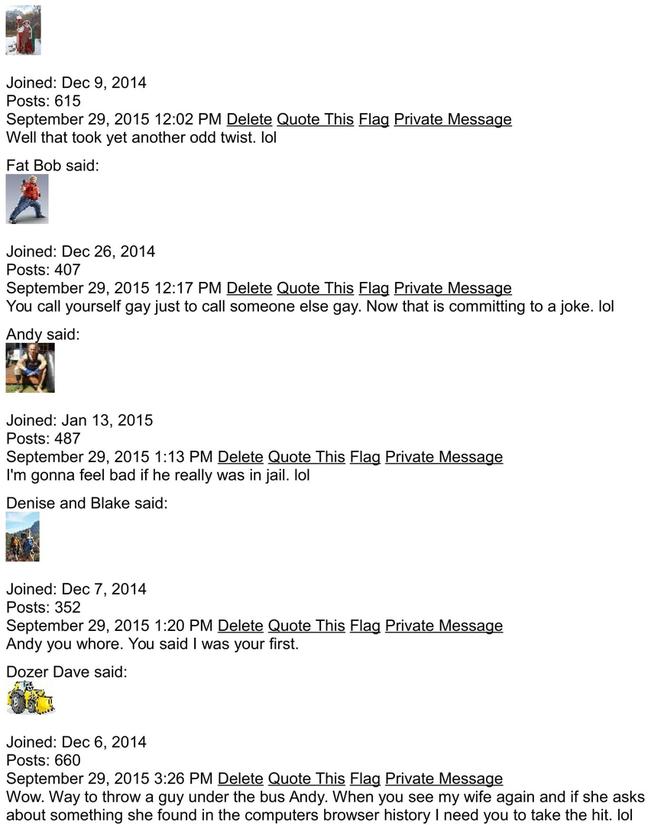Image resolution: width=651 pixels, height=825 pixels.
Task: Quote Andy's 1:13 PM post
Action: [x=306, y=457]
